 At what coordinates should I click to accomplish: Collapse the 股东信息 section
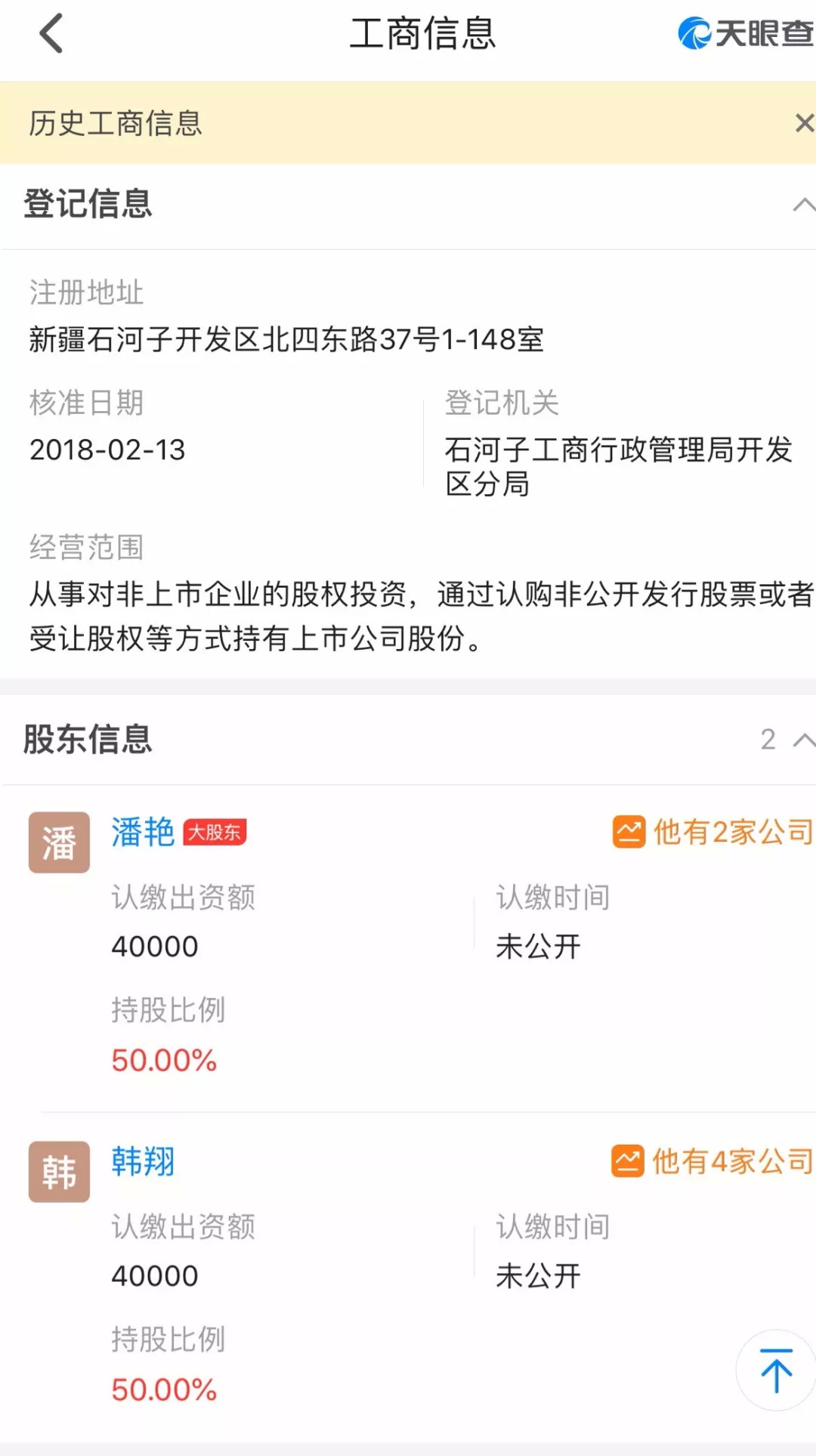point(802,740)
